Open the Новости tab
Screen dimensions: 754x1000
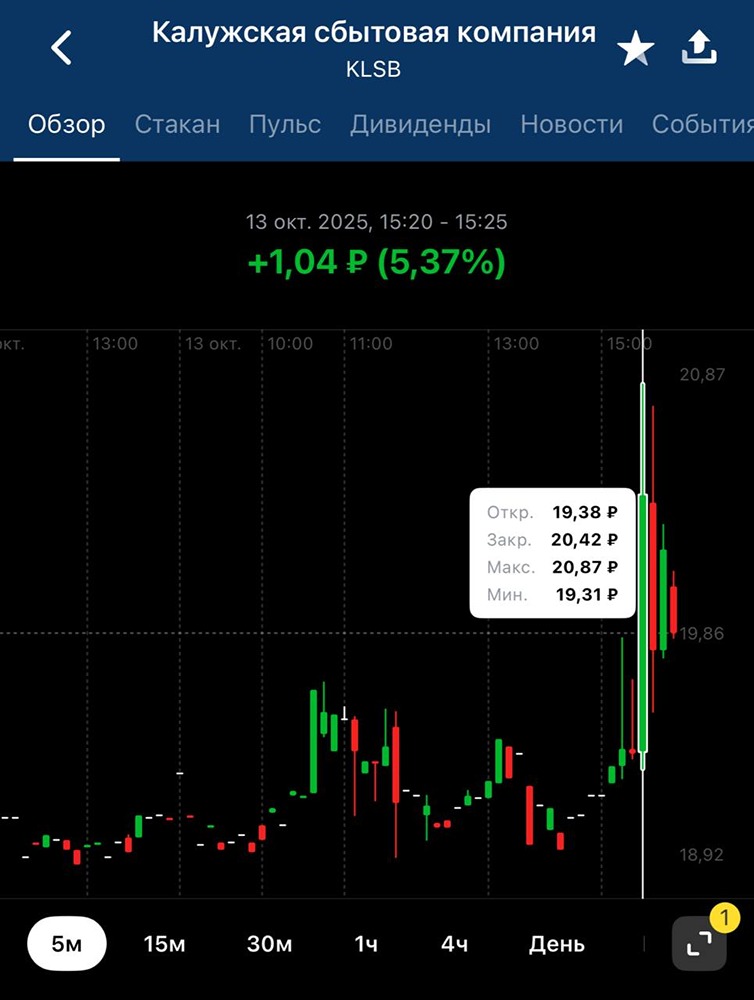coord(571,125)
